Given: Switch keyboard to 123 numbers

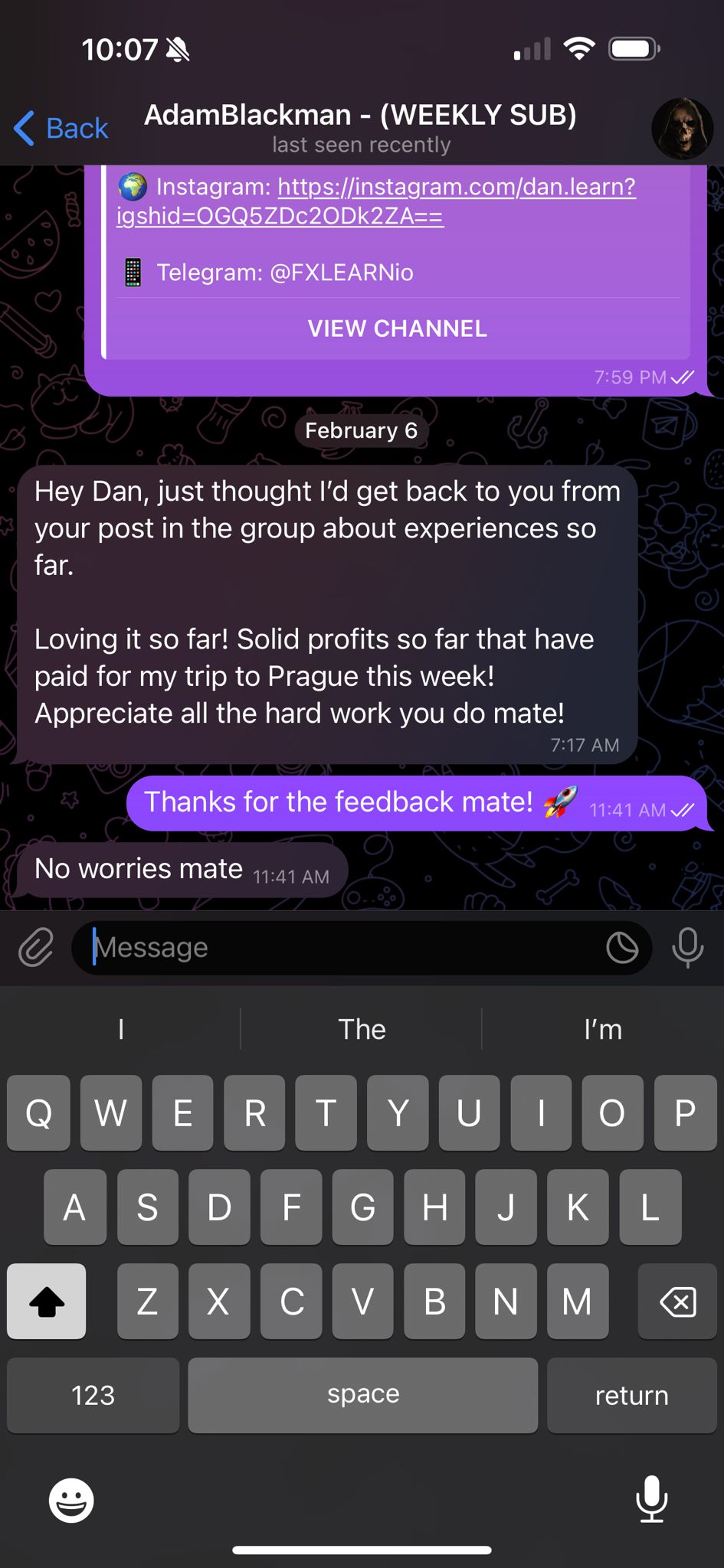Looking at the screenshot, I should click(93, 1395).
